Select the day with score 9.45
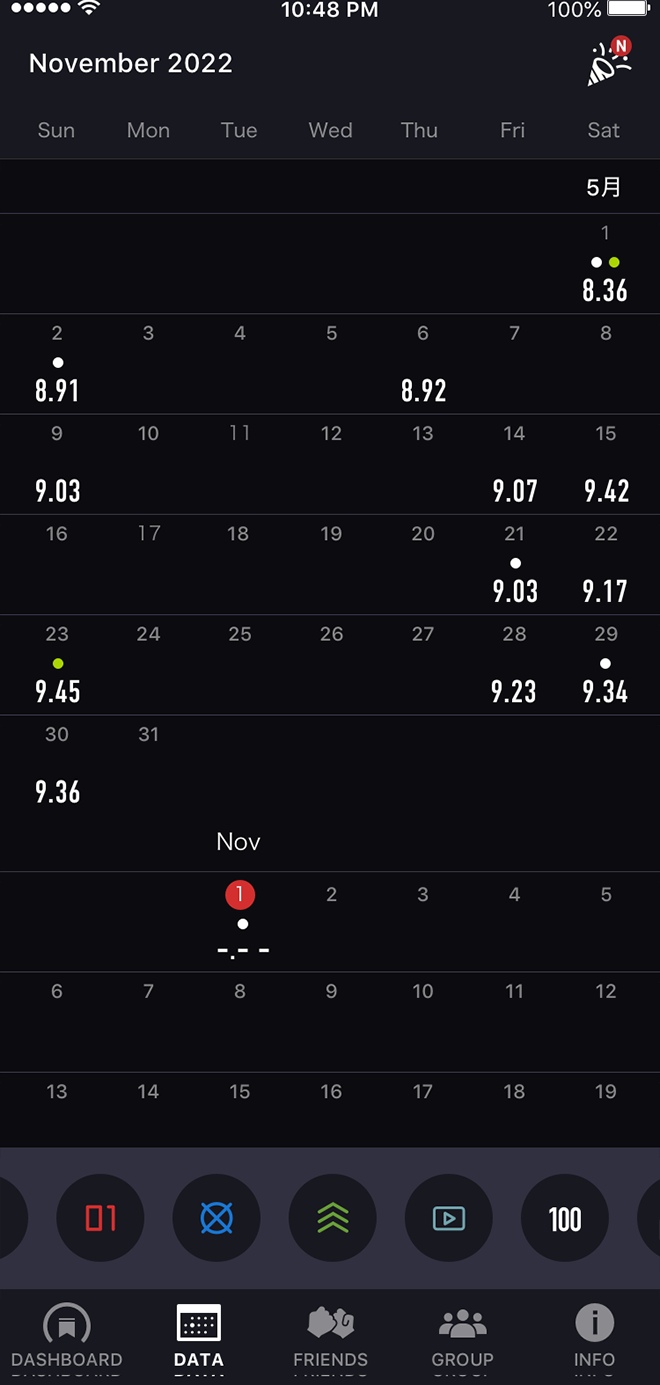The width and height of the screenshot is (660, 1385). coord(57,664)
